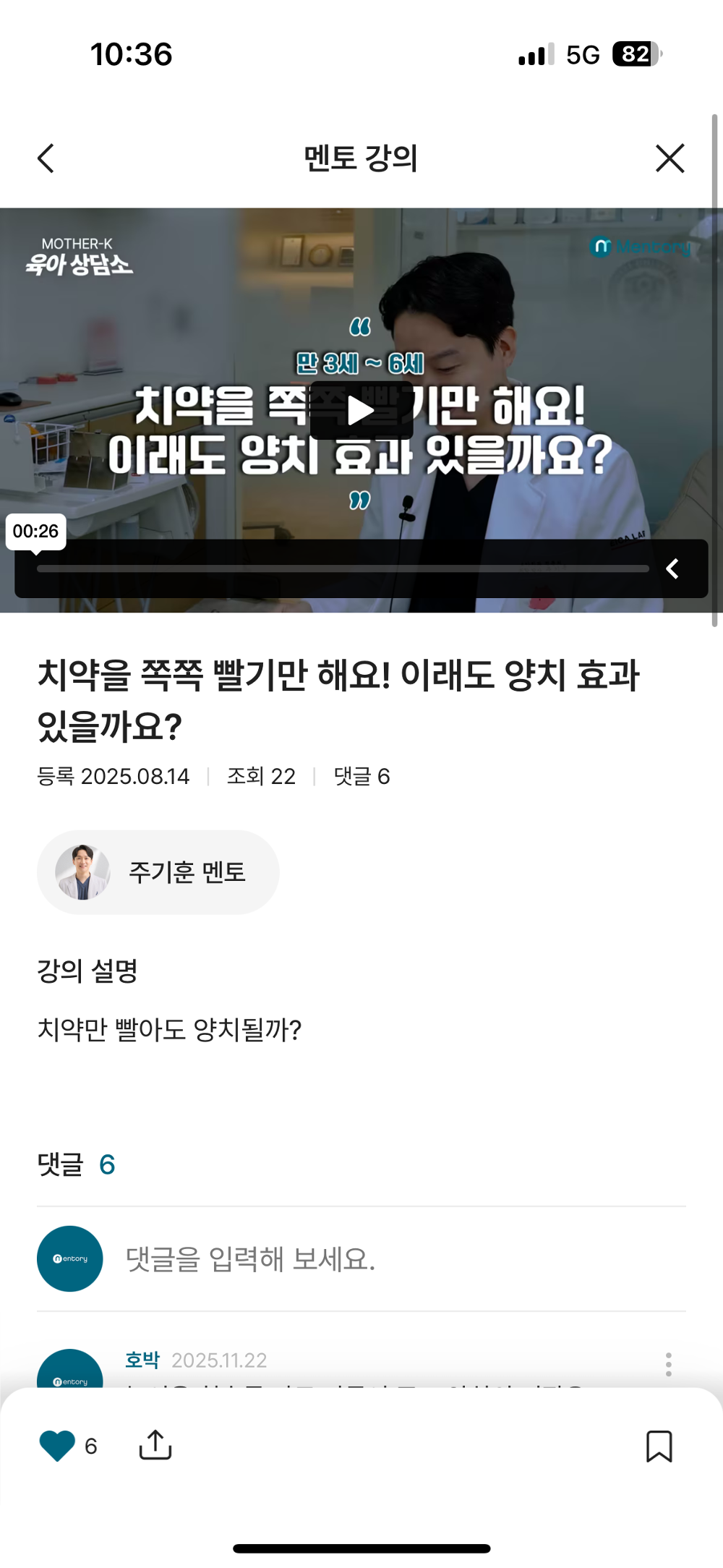Image resolution: width=723 pixels, height=1568 pixels.
Task: Collapse the video controls with the chevron
Action: tap(672, 568)
